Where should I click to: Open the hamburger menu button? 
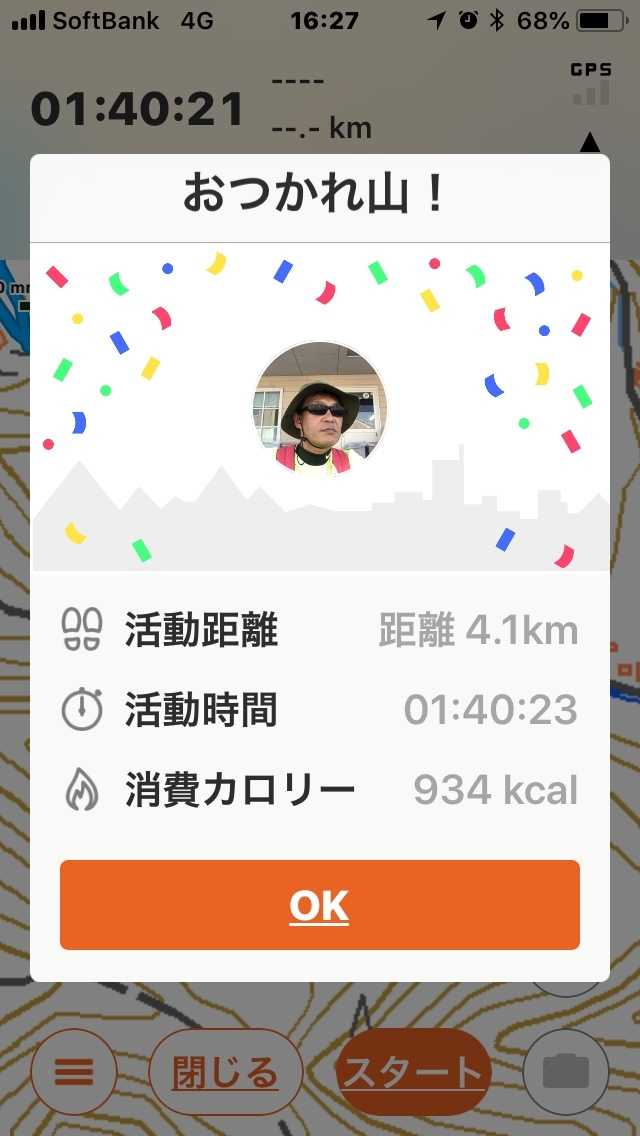point(74,1073)
